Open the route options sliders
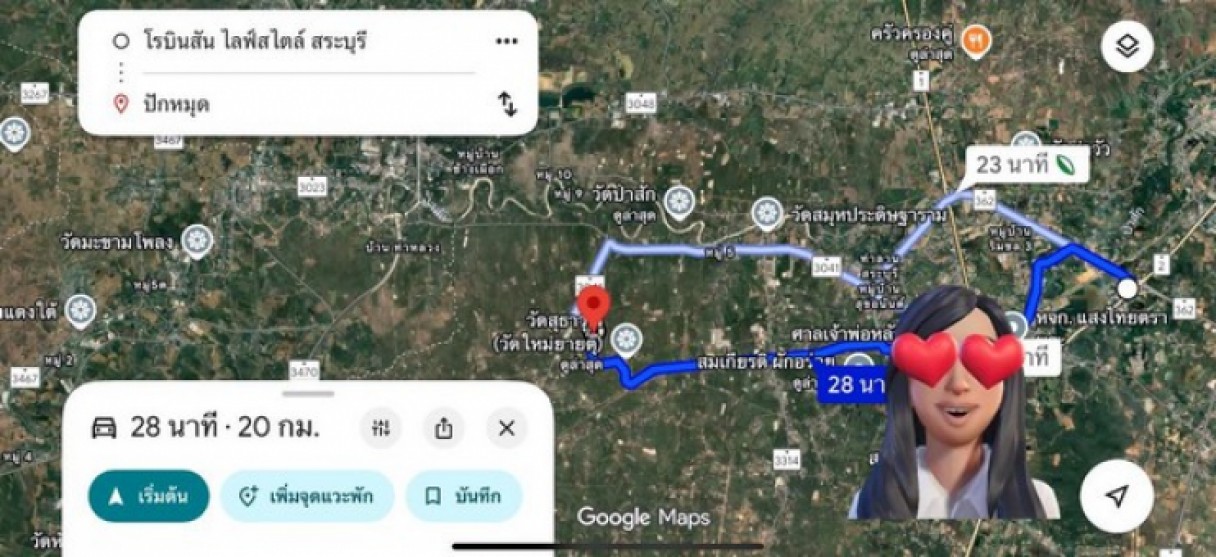1216x557 pixels. pyautogui.click(x=381, y=428)
